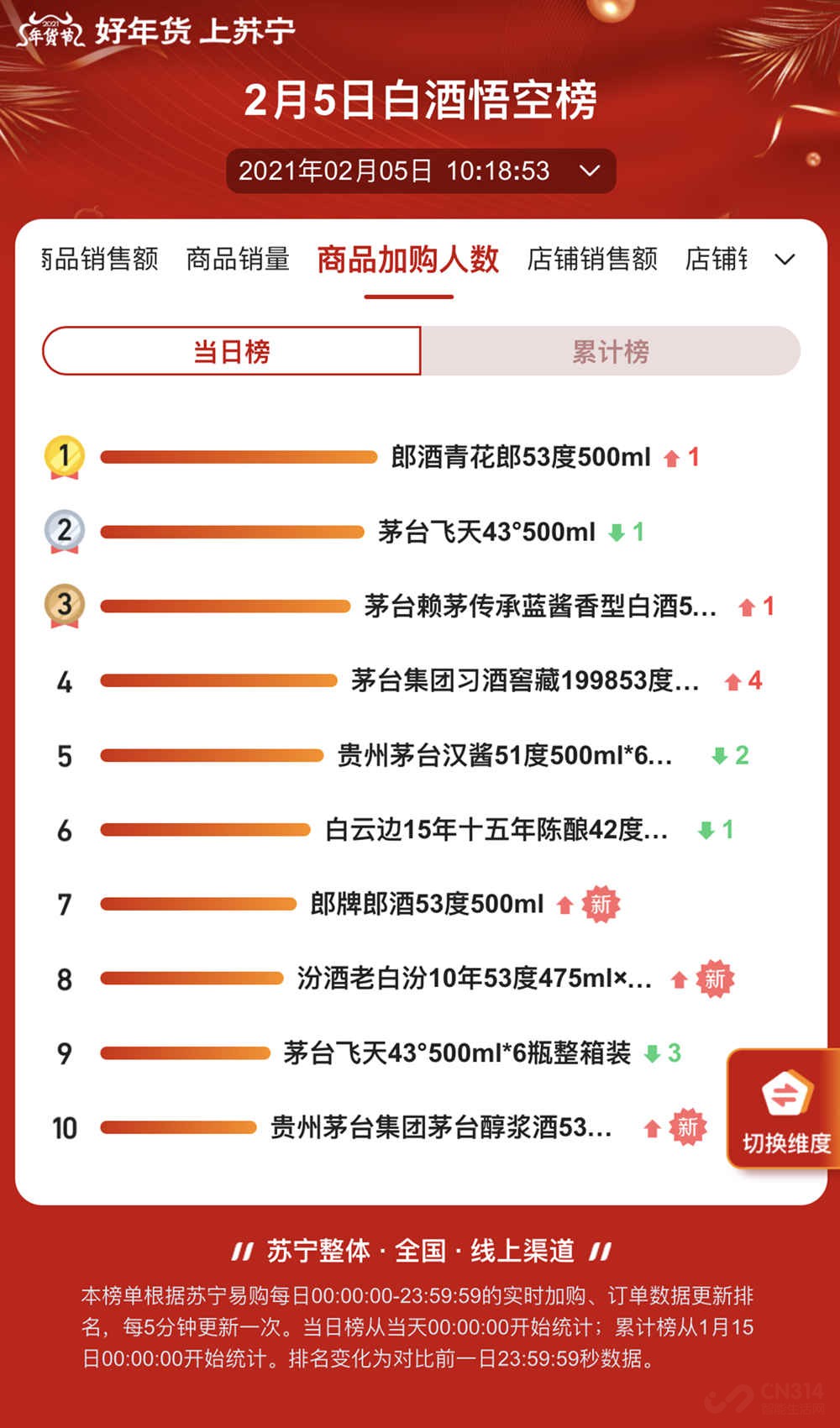Image resolution: width=840 pixels, height=1428 pixels.
Task: Switch to the 累计榜 cumulative ranking
Action: point(611,351)
